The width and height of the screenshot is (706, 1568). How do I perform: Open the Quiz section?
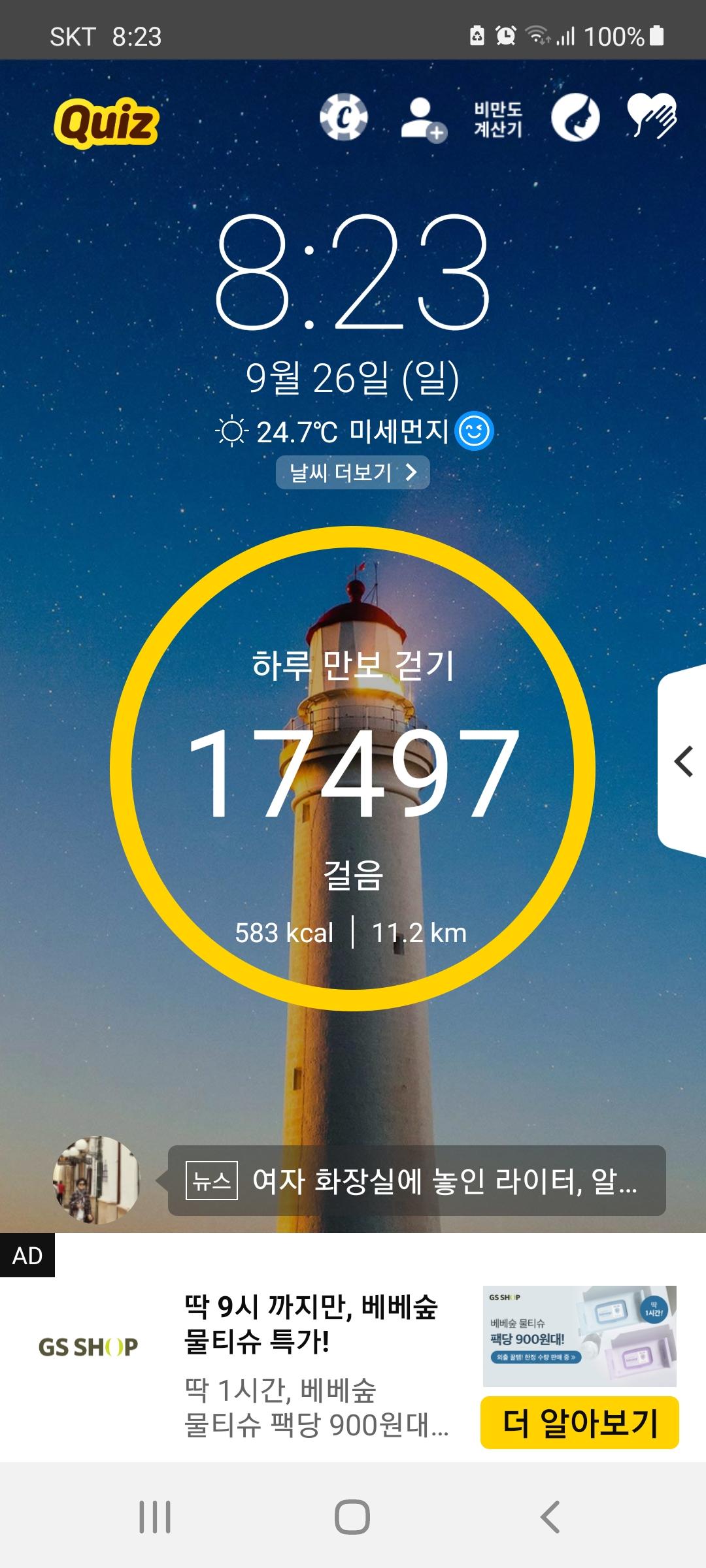107,122
